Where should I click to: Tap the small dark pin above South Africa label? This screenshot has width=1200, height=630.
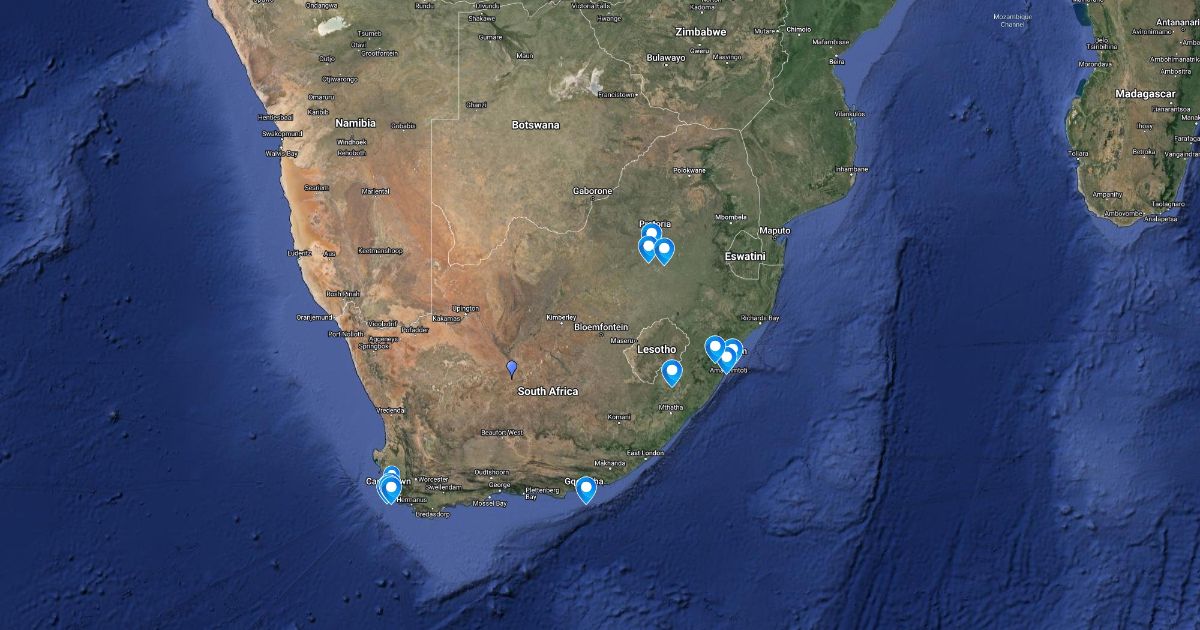(x=512, y=369)
